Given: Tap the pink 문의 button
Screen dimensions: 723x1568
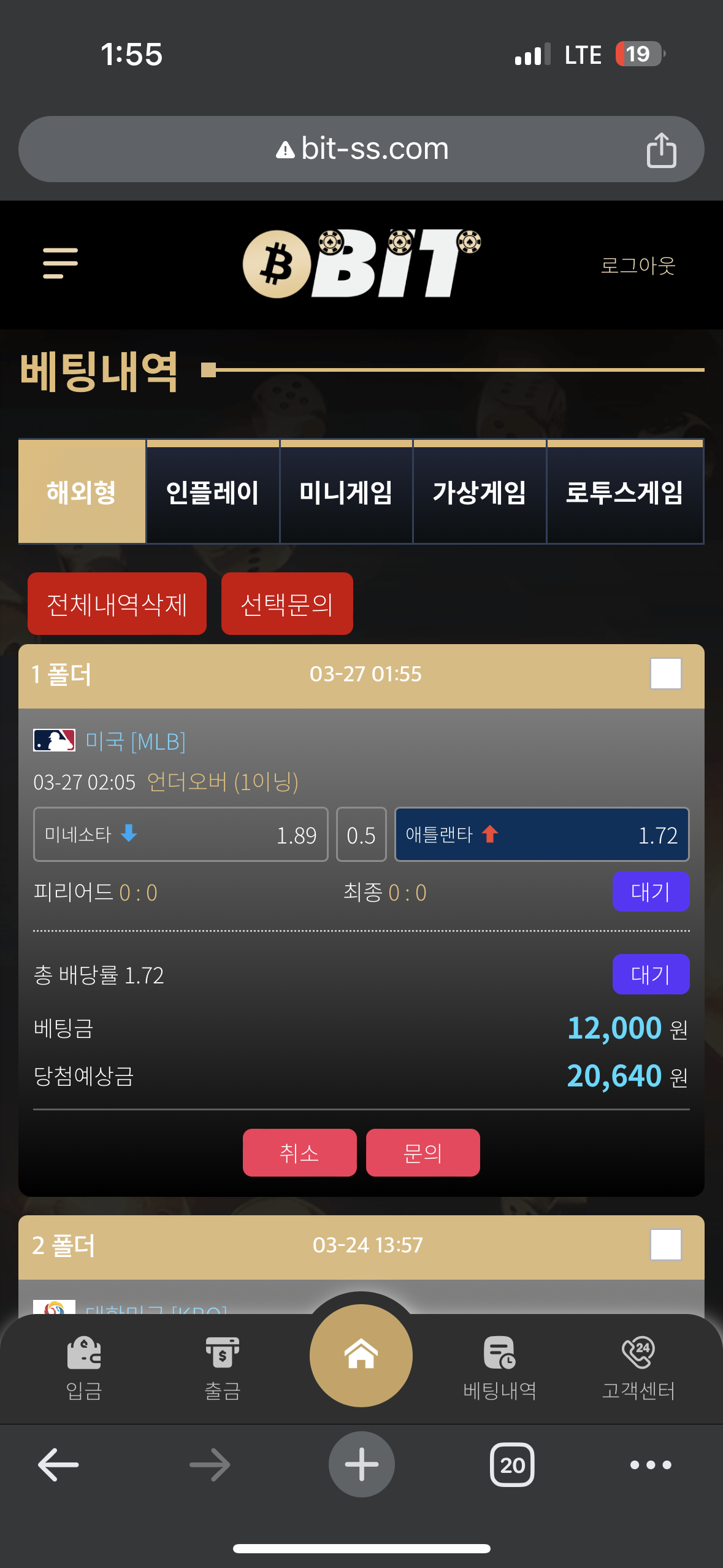Looking at the screenshot, I should pyautogui.click(x=423, y=1153).
